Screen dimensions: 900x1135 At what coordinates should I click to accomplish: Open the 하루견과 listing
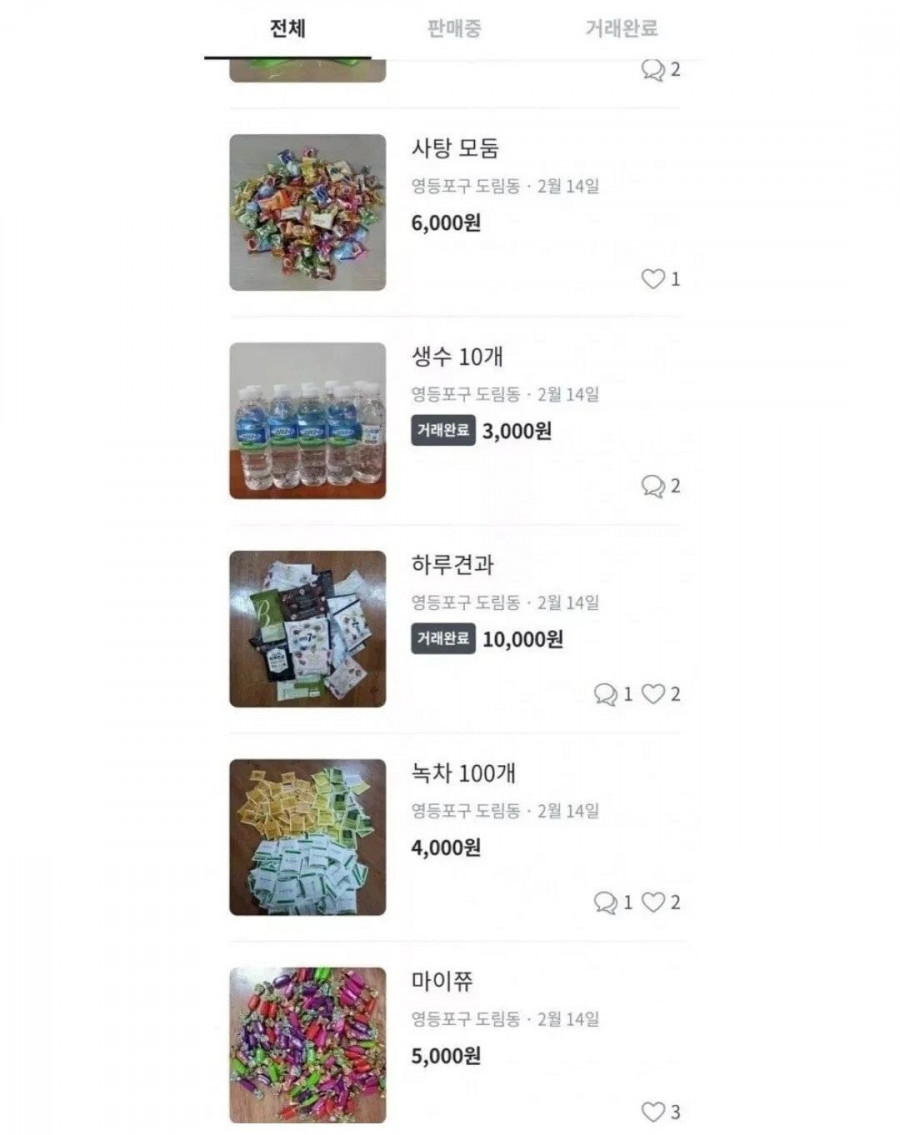pyautogui.click(x=452, y=565)
